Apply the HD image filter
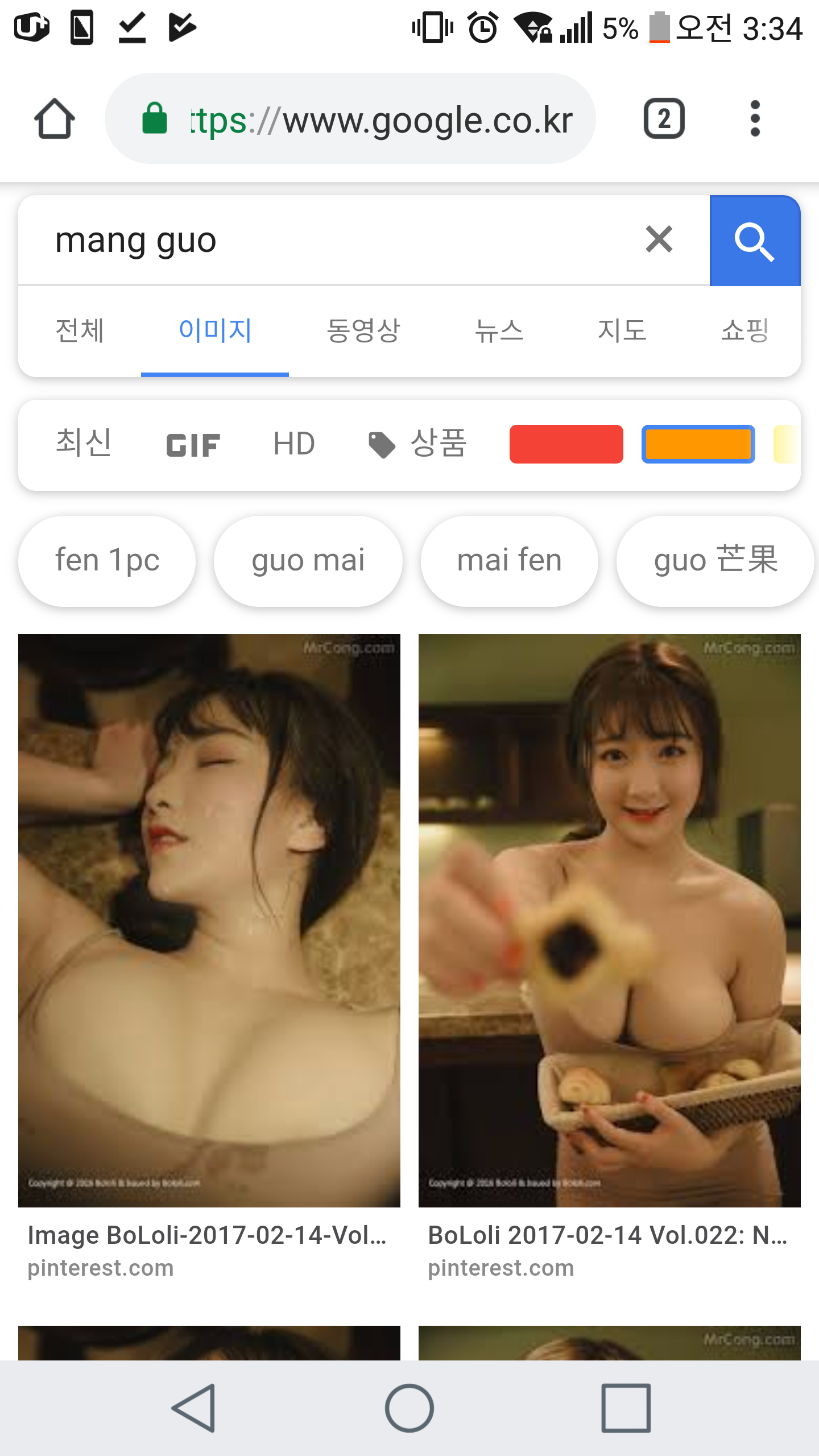This screenshot has height=1456, width=819. (x=293, y=444)
